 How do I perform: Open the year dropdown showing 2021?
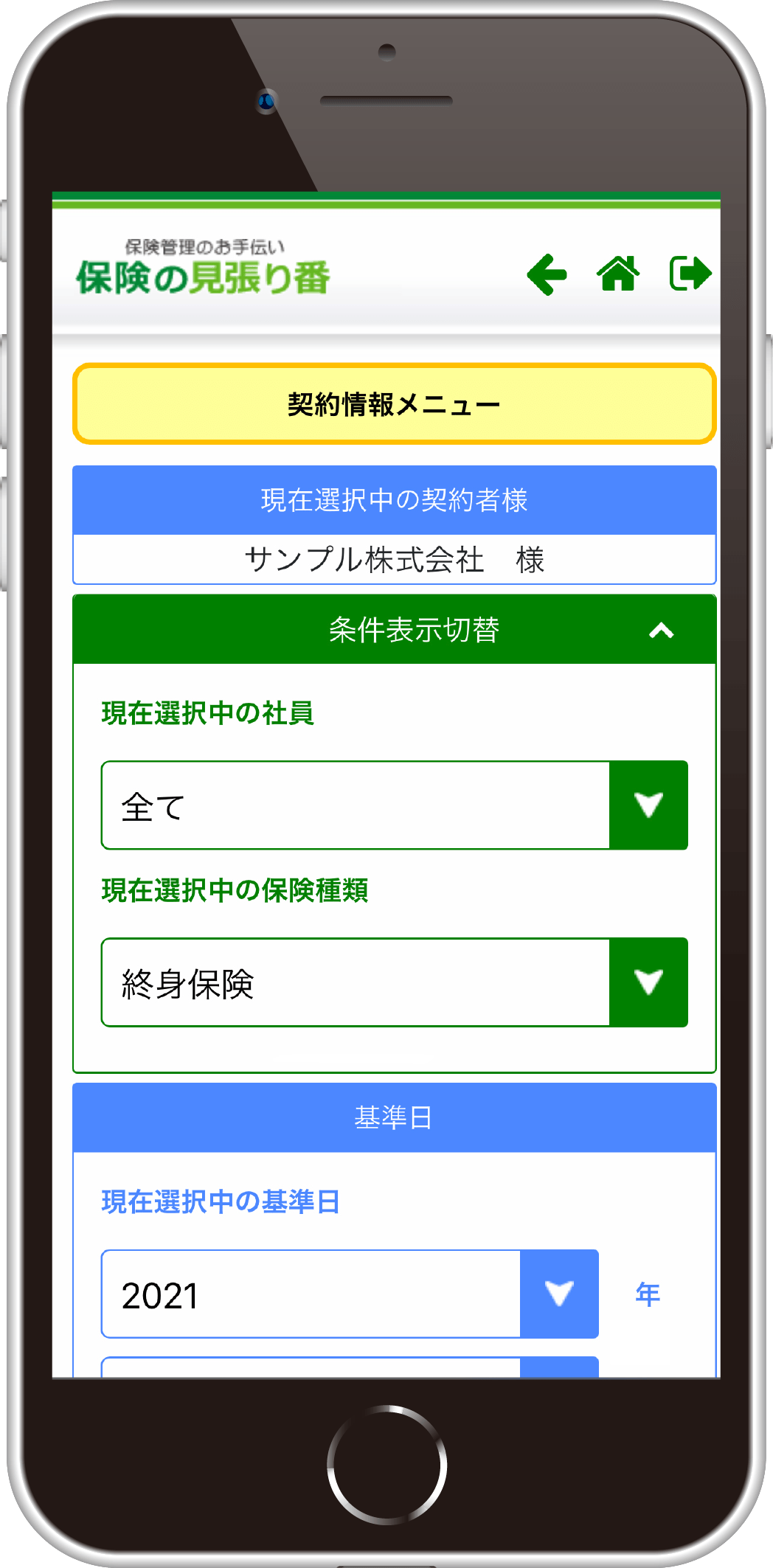tap(350, 1294)
